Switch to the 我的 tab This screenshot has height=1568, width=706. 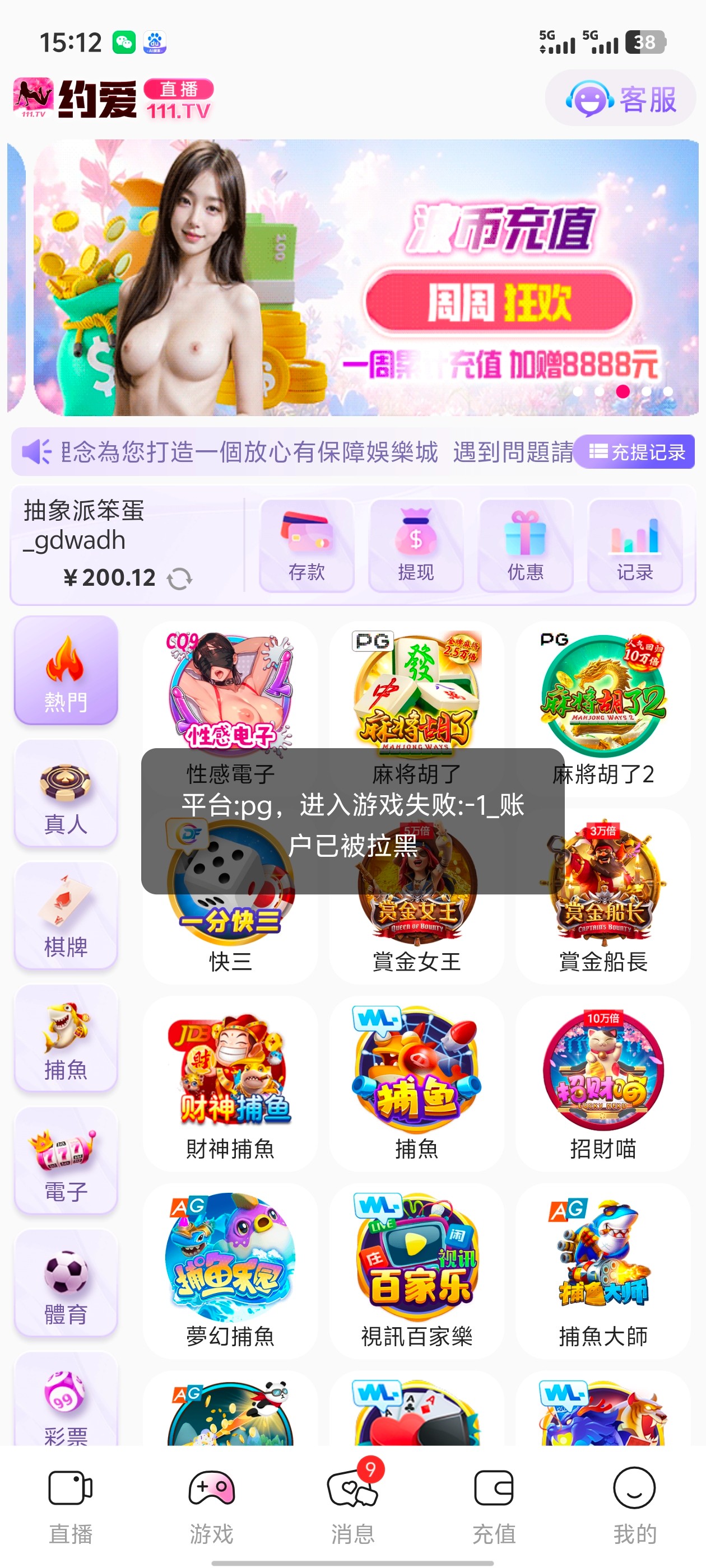point(635,1506)
